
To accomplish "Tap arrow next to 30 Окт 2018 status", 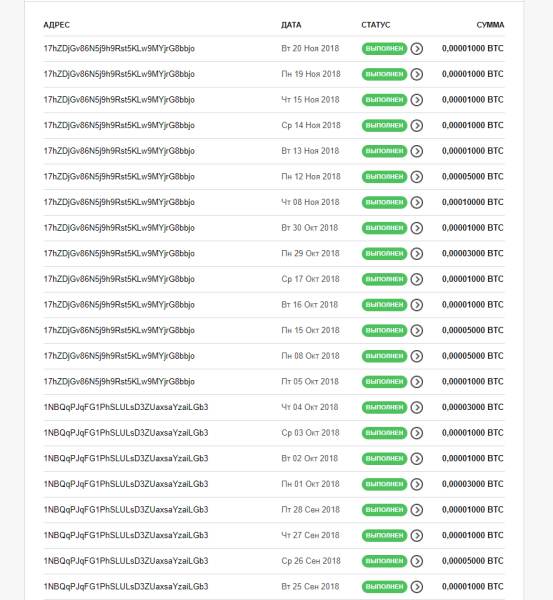I will [x=417, y=228].
